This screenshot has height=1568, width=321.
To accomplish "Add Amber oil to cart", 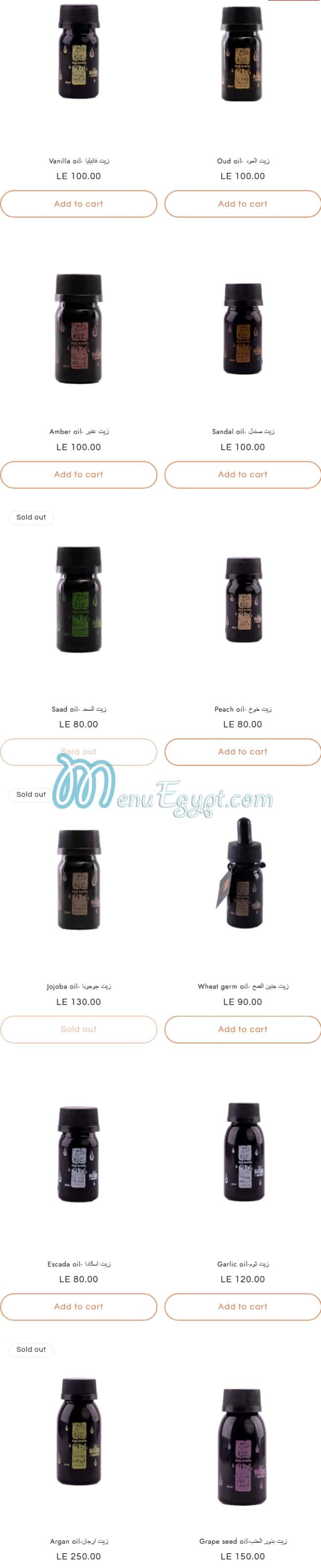I will 79,474.
